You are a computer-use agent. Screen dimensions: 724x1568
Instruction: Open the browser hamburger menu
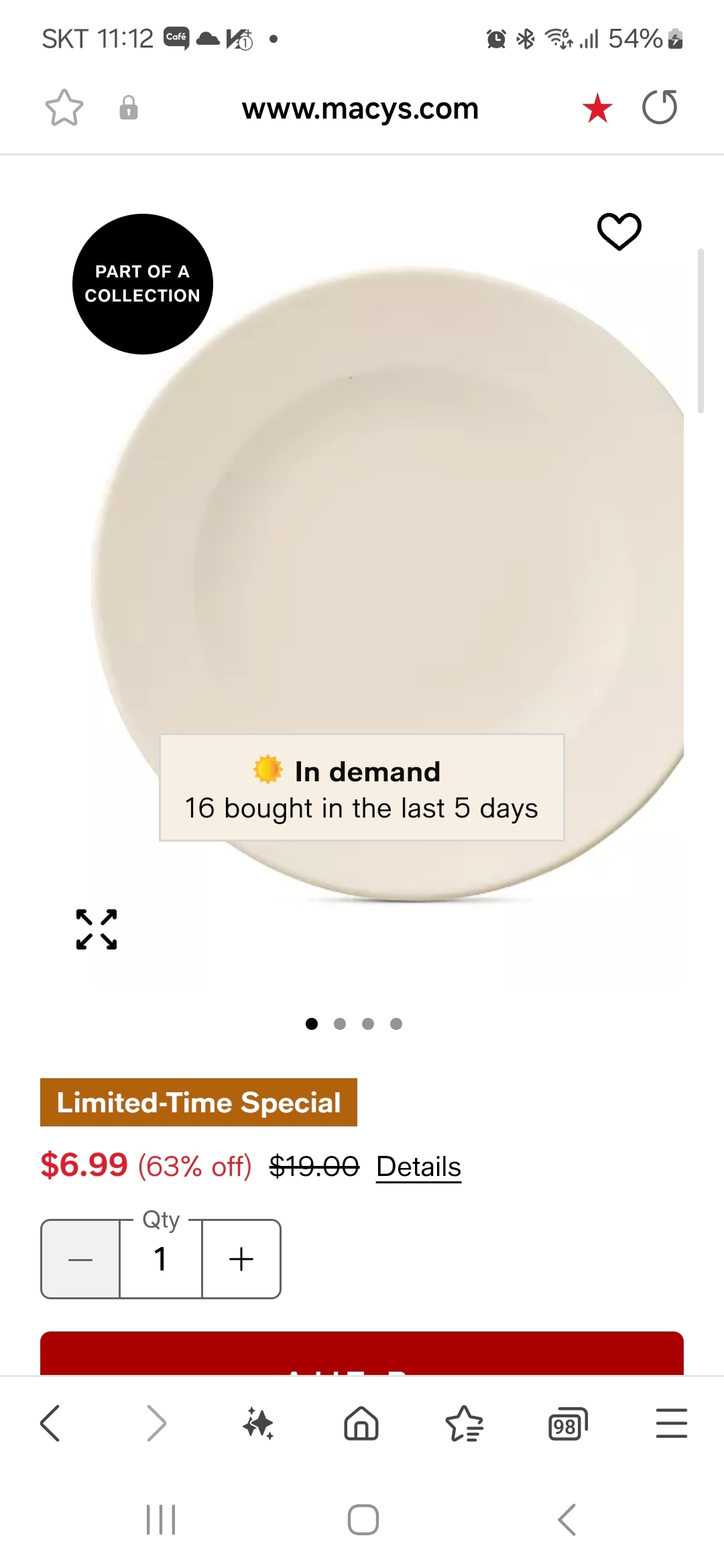tap(671, 1423)
